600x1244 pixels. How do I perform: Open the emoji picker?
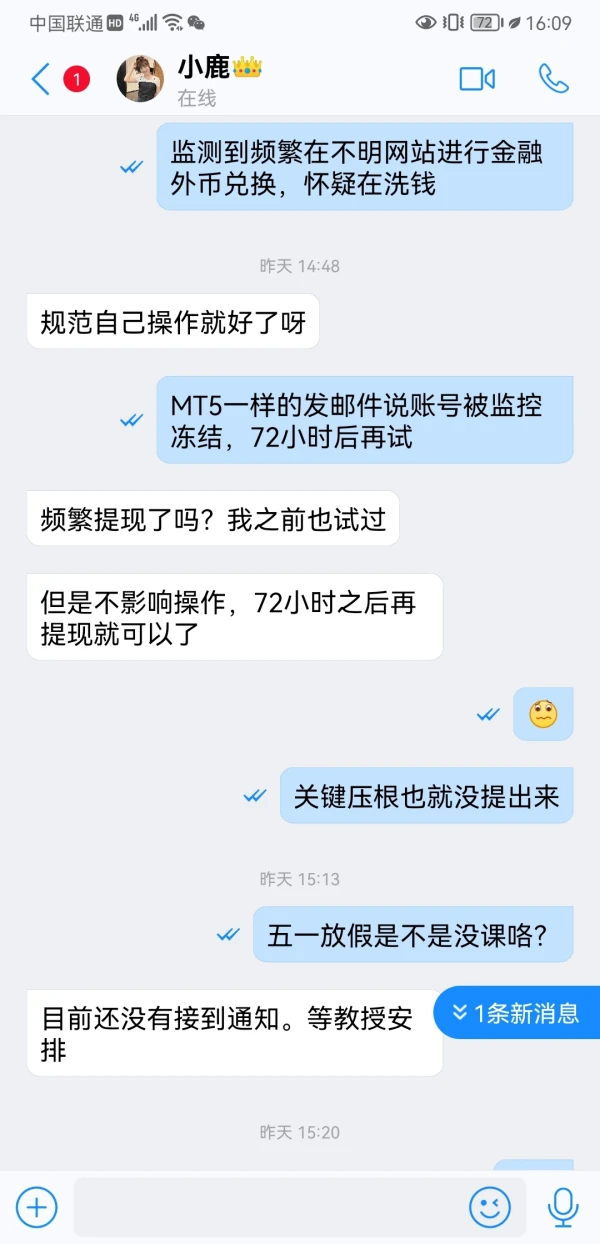(x=490, y=1207)
